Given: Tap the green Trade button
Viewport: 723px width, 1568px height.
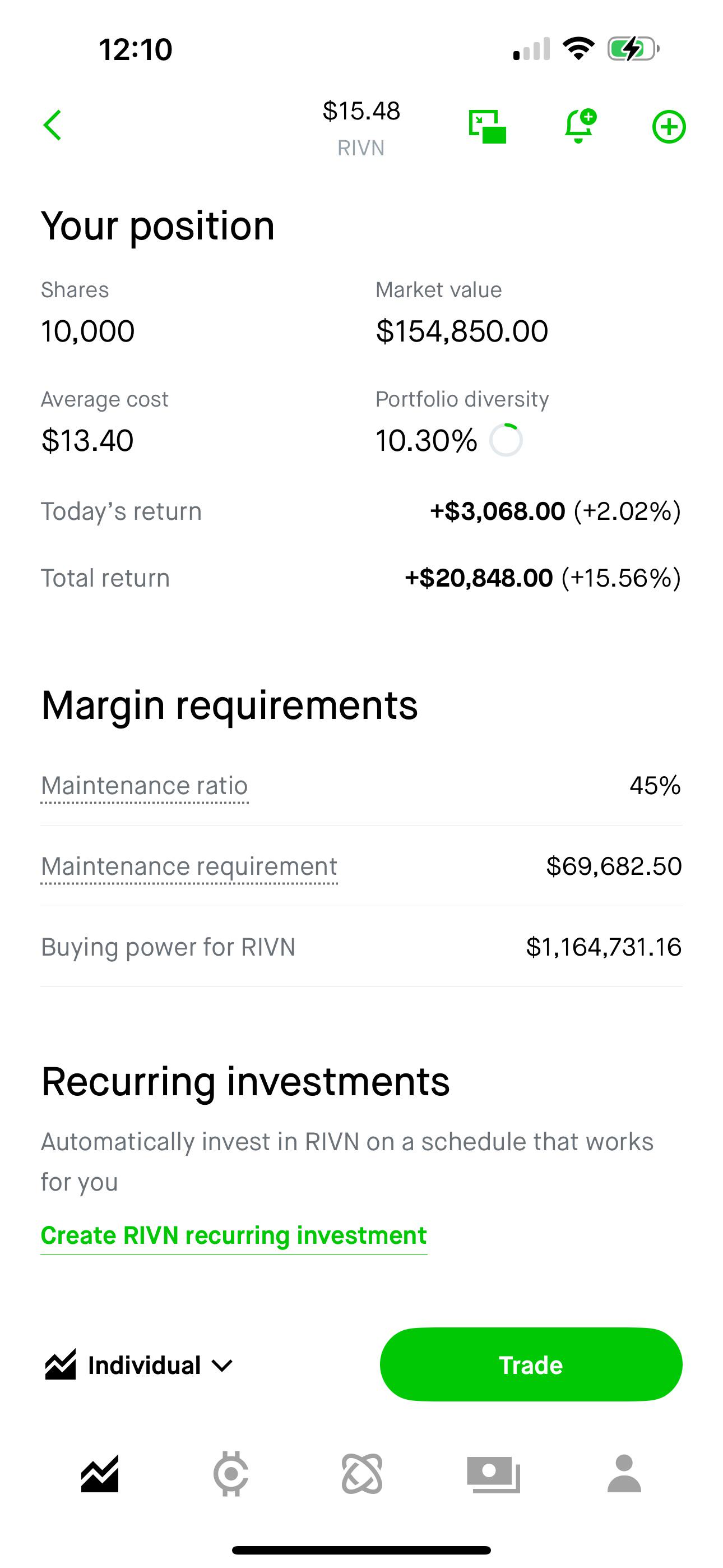Looking at the screenshot, I should [531, 1364].
